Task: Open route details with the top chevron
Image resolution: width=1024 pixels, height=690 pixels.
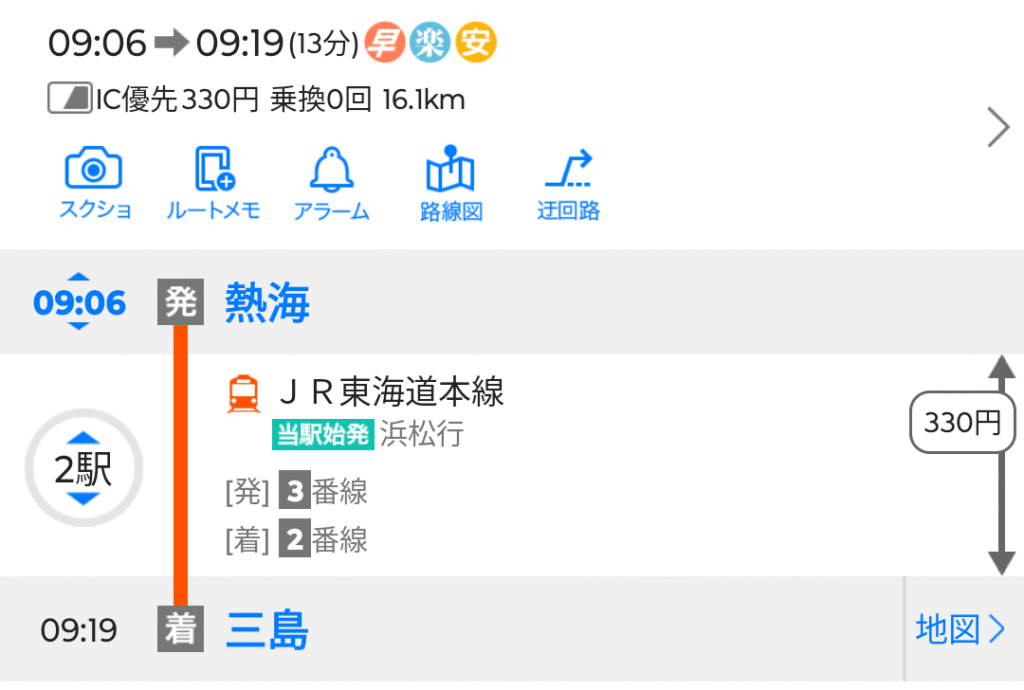Action: tap(997, 128)
